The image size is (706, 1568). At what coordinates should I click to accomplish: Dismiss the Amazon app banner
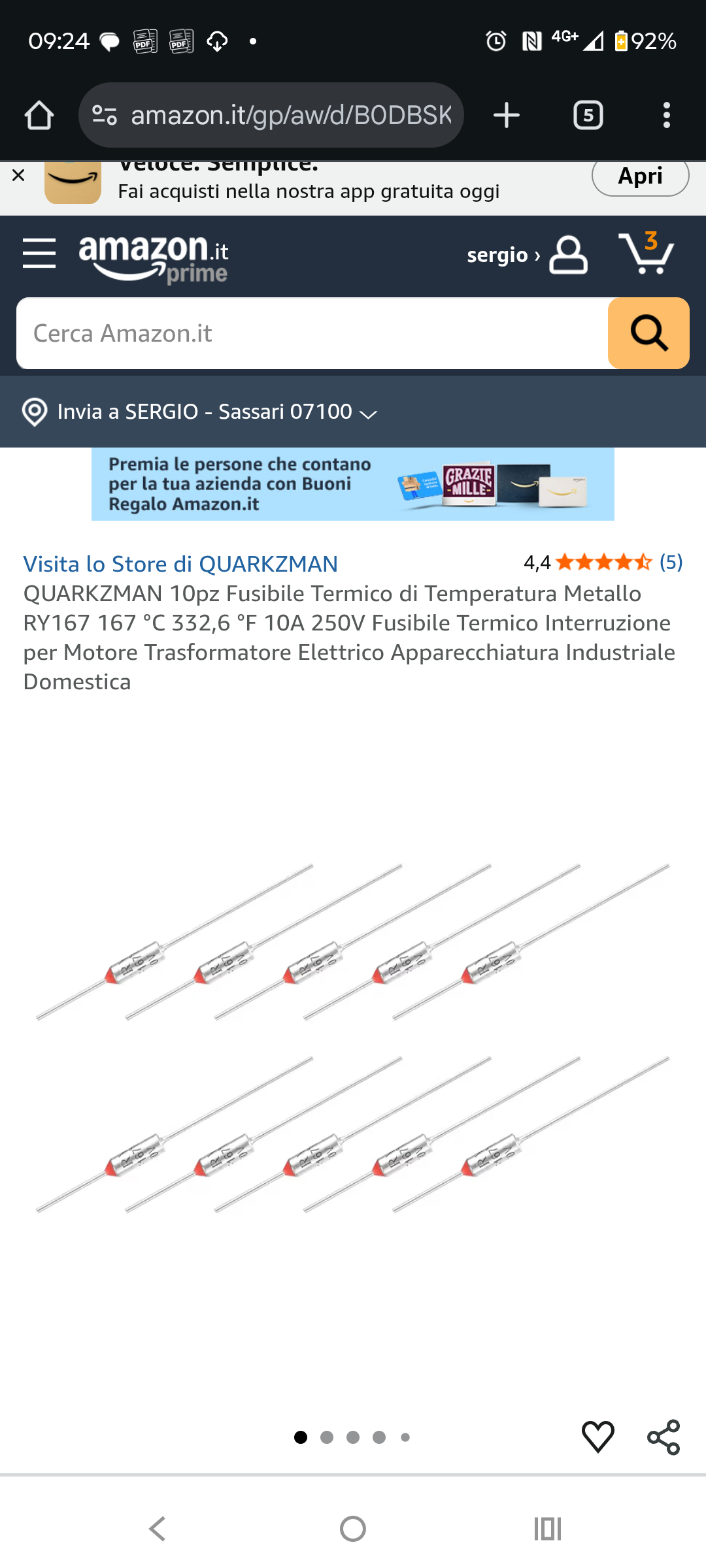(18, 175)
